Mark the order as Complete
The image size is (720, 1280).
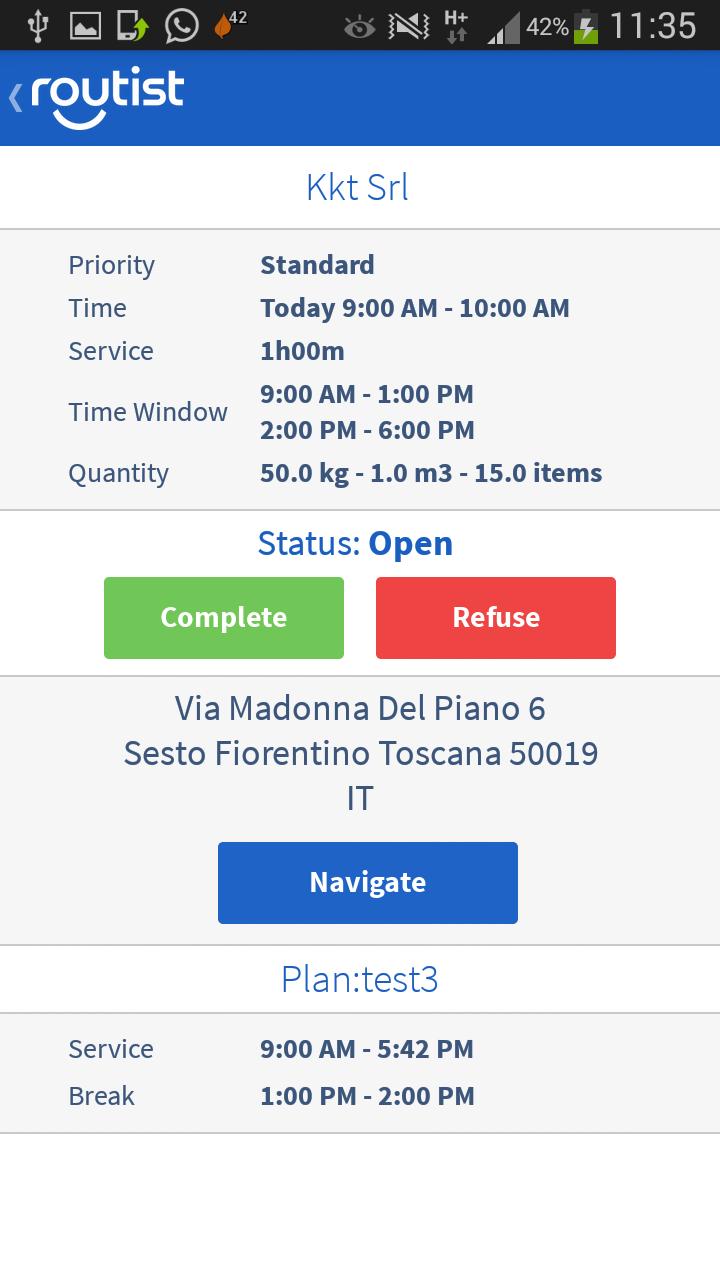(224, 618)
